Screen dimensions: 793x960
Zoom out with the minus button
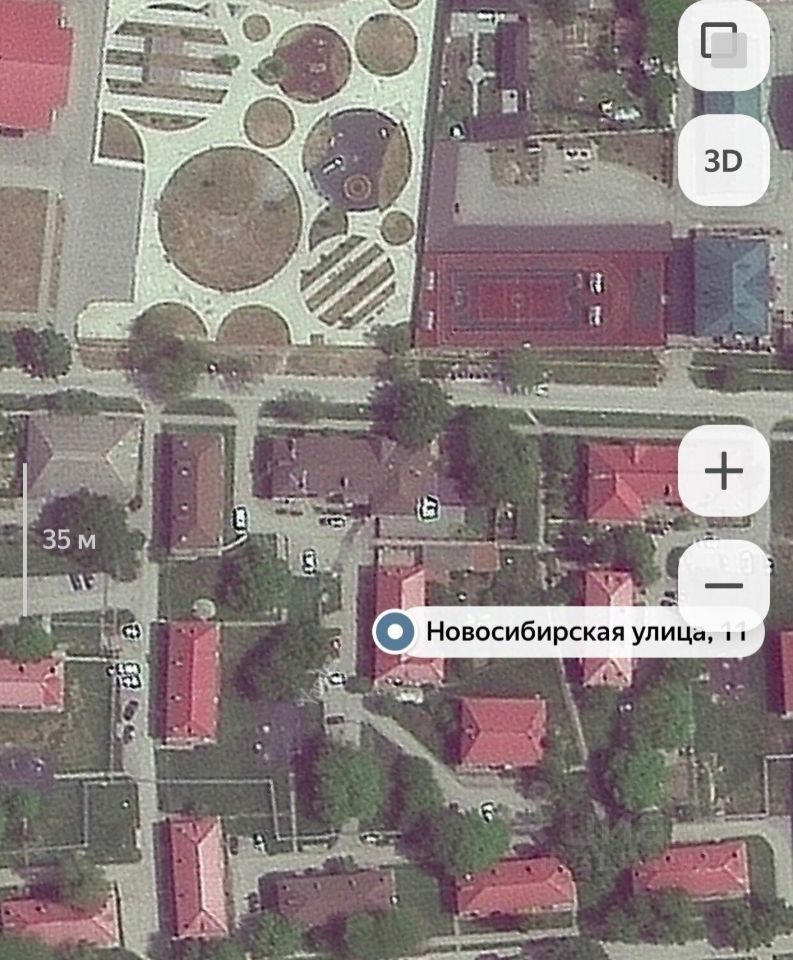(x=723, y=586)
